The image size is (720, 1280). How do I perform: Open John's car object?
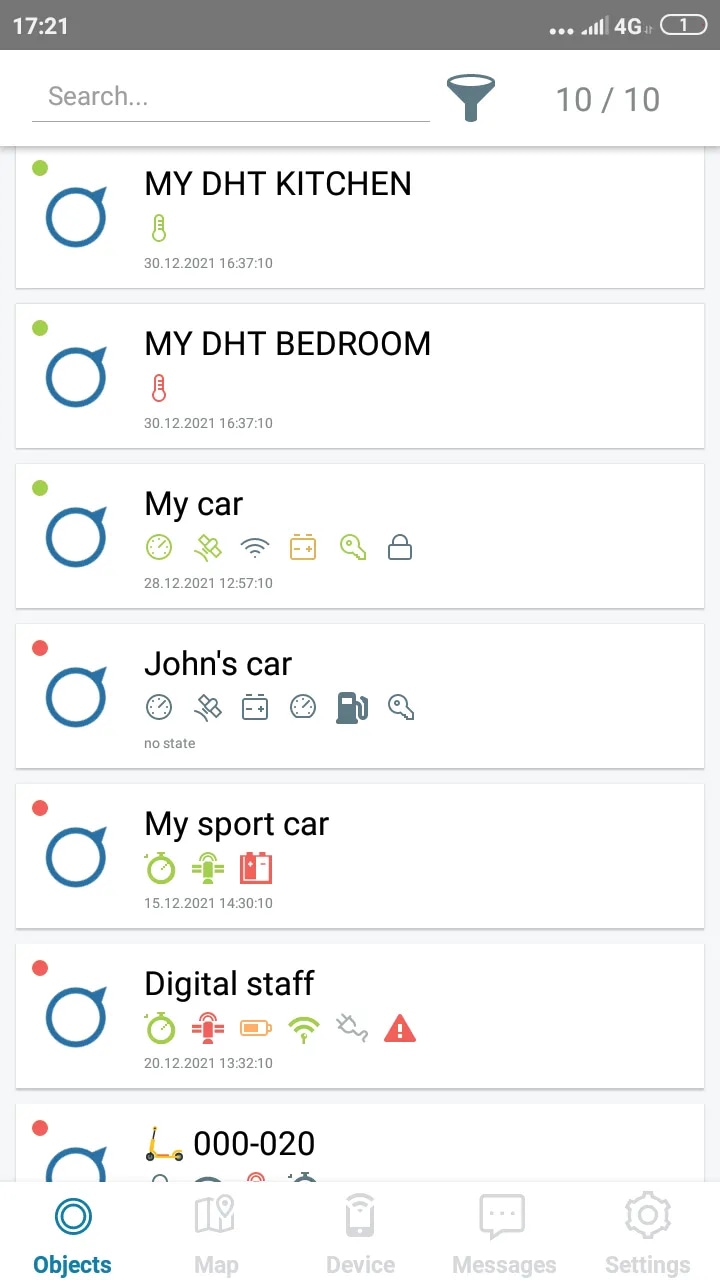[360, 696]
